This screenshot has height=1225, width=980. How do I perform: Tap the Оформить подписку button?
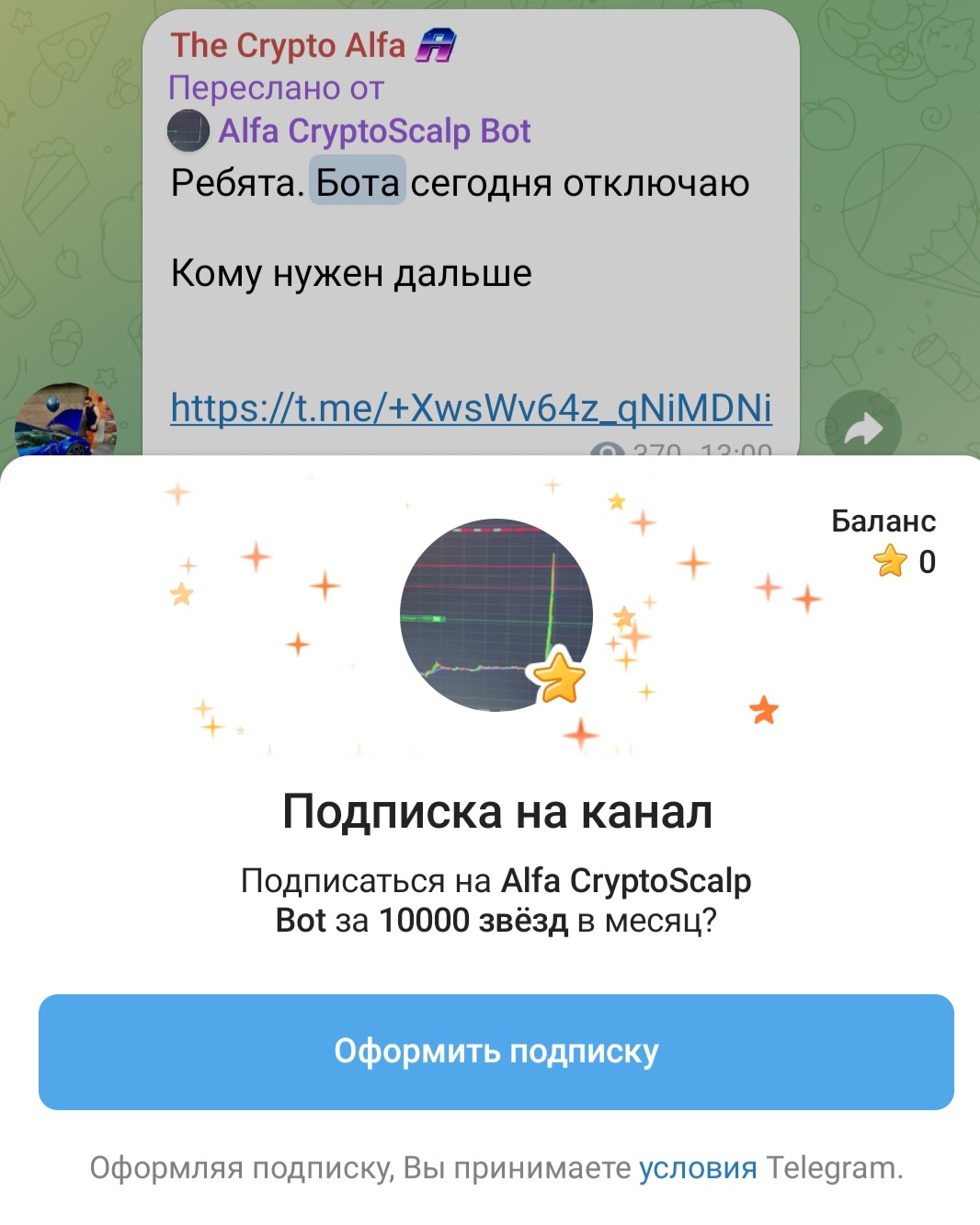coord(496,1051)
